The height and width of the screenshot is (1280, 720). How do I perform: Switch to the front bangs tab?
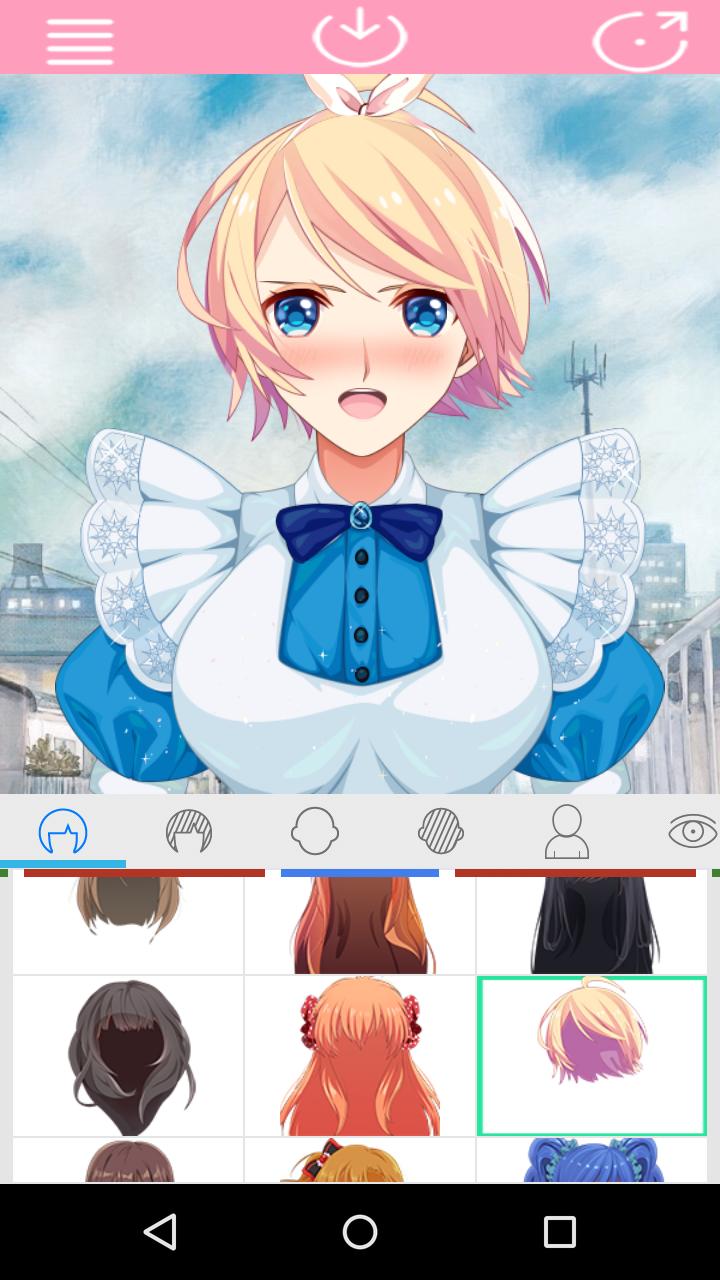189,832
